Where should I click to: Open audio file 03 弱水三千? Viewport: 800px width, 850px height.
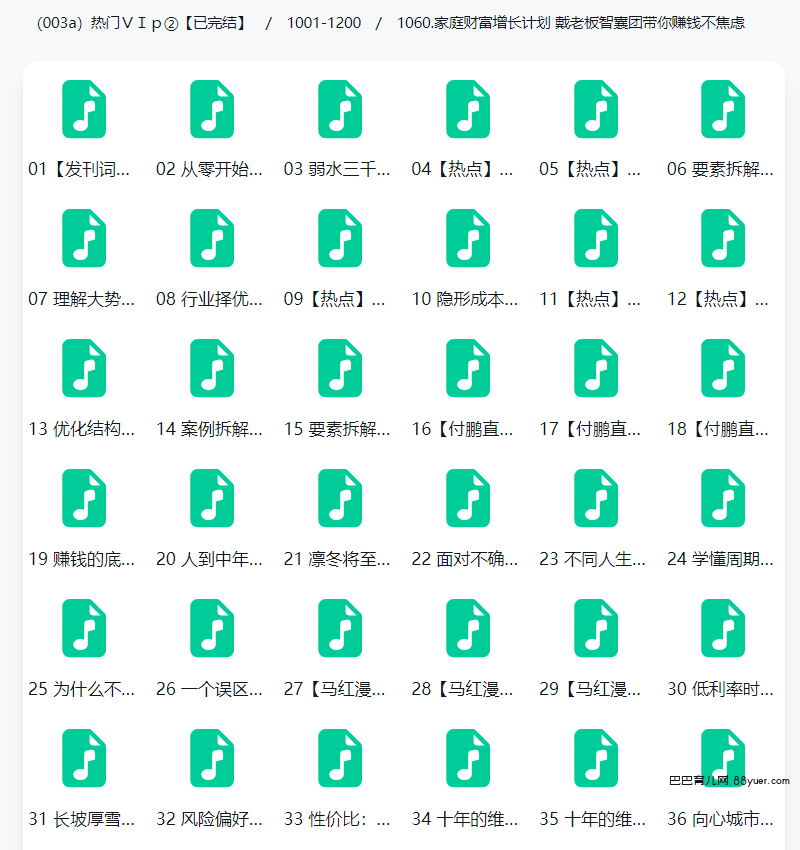point(340,109)
